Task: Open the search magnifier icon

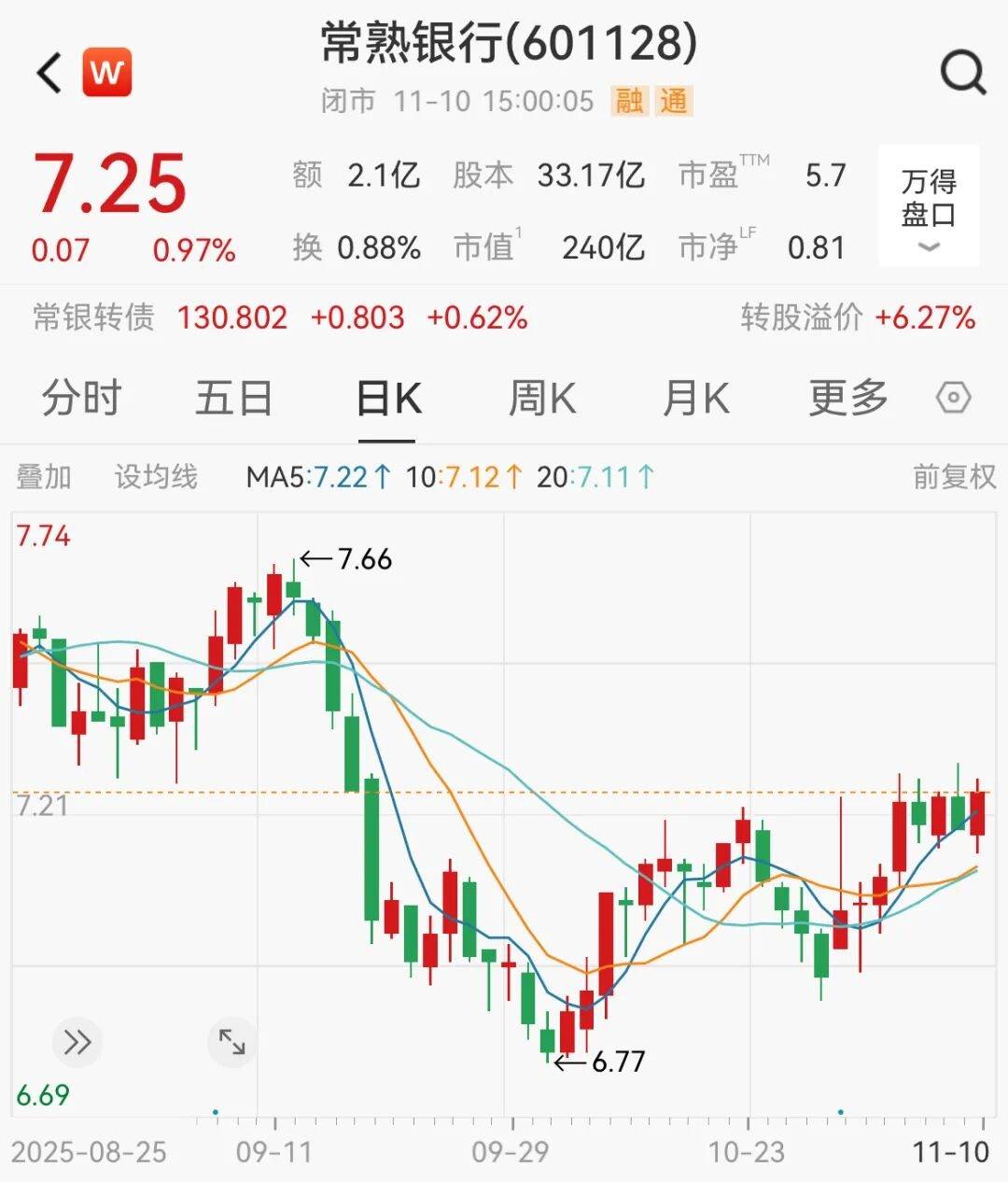Action: 962,72
